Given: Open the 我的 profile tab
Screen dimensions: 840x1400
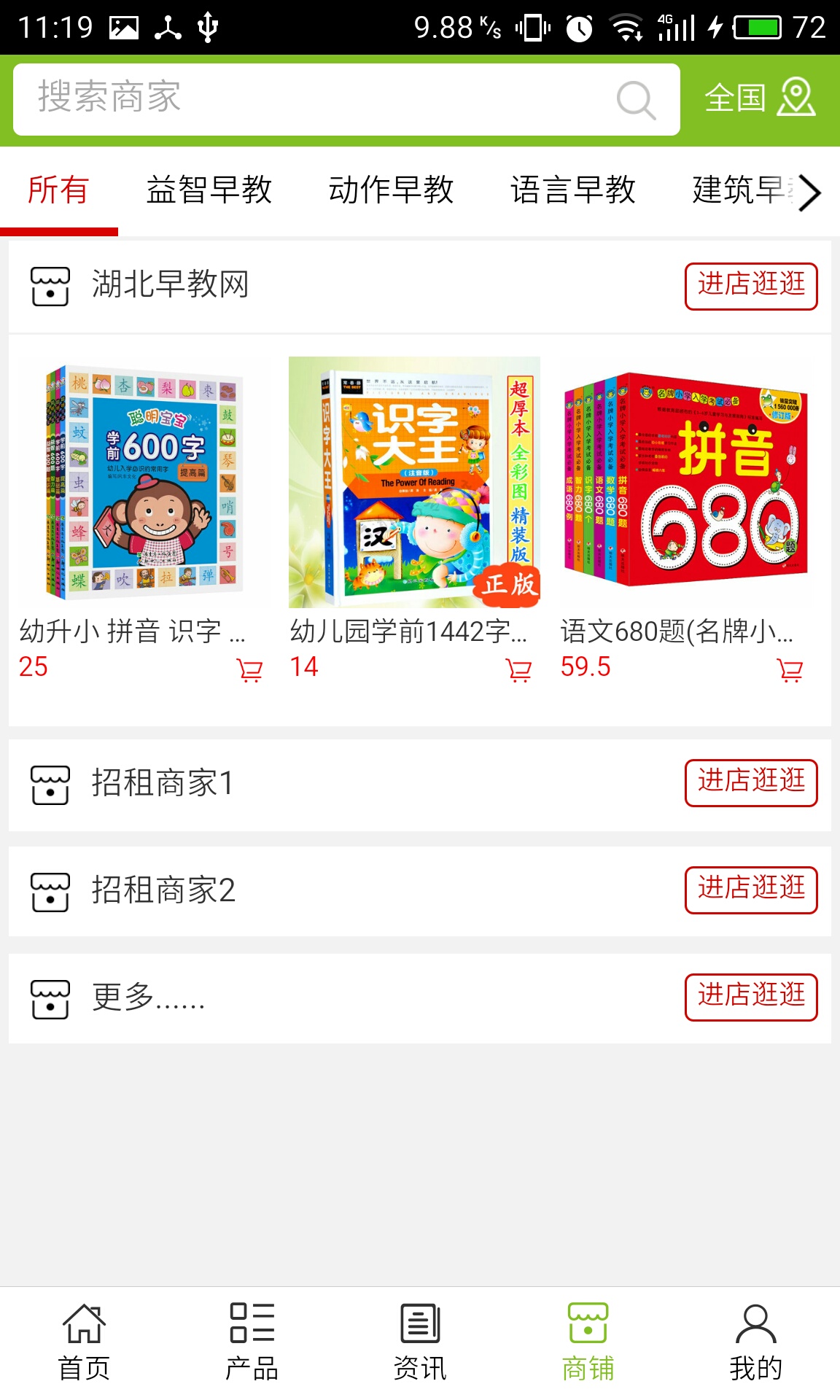Looking at the screenshot, I should [x=755, y=1342].
